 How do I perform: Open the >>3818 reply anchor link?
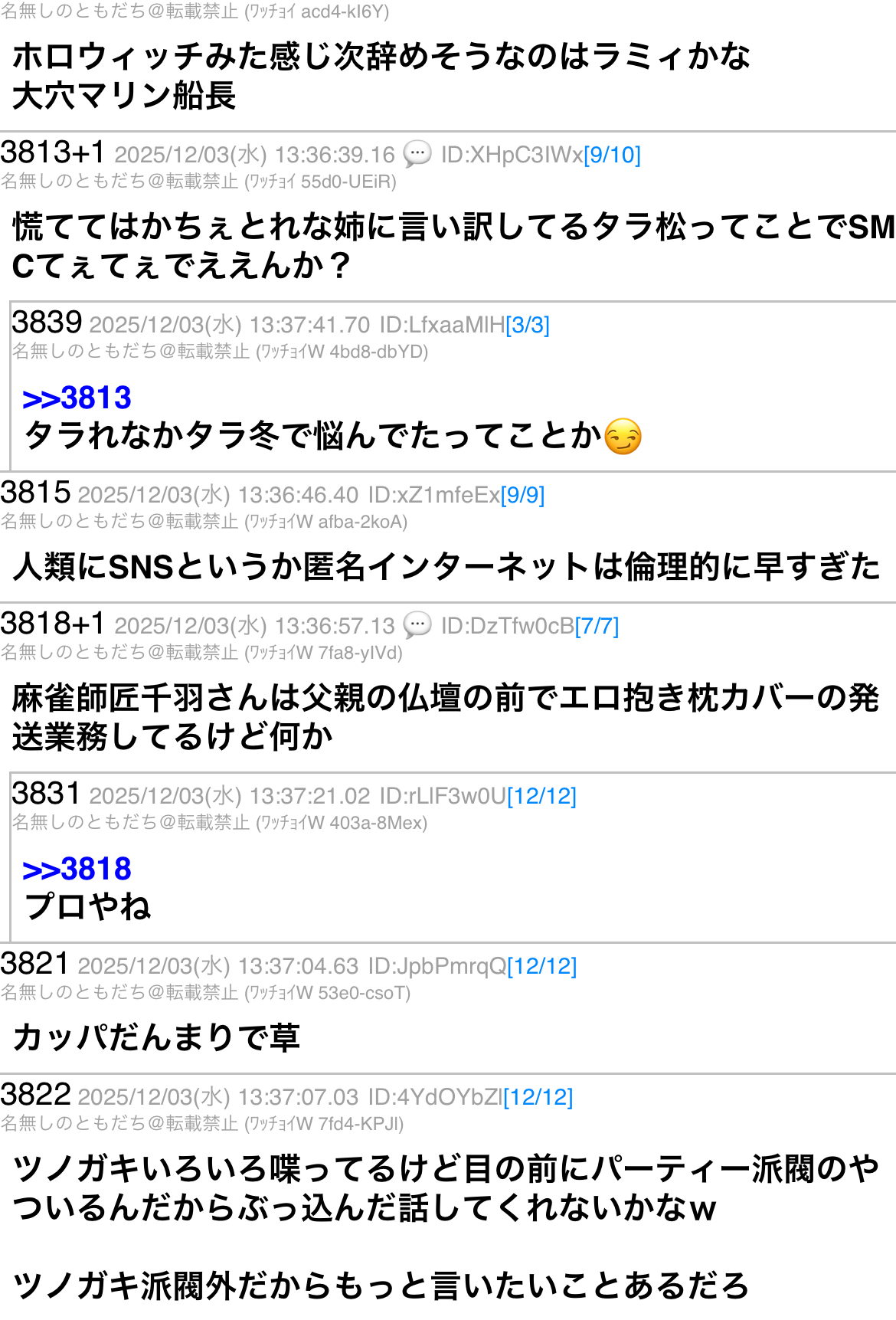pyautogui.click(x=77, y=870)
